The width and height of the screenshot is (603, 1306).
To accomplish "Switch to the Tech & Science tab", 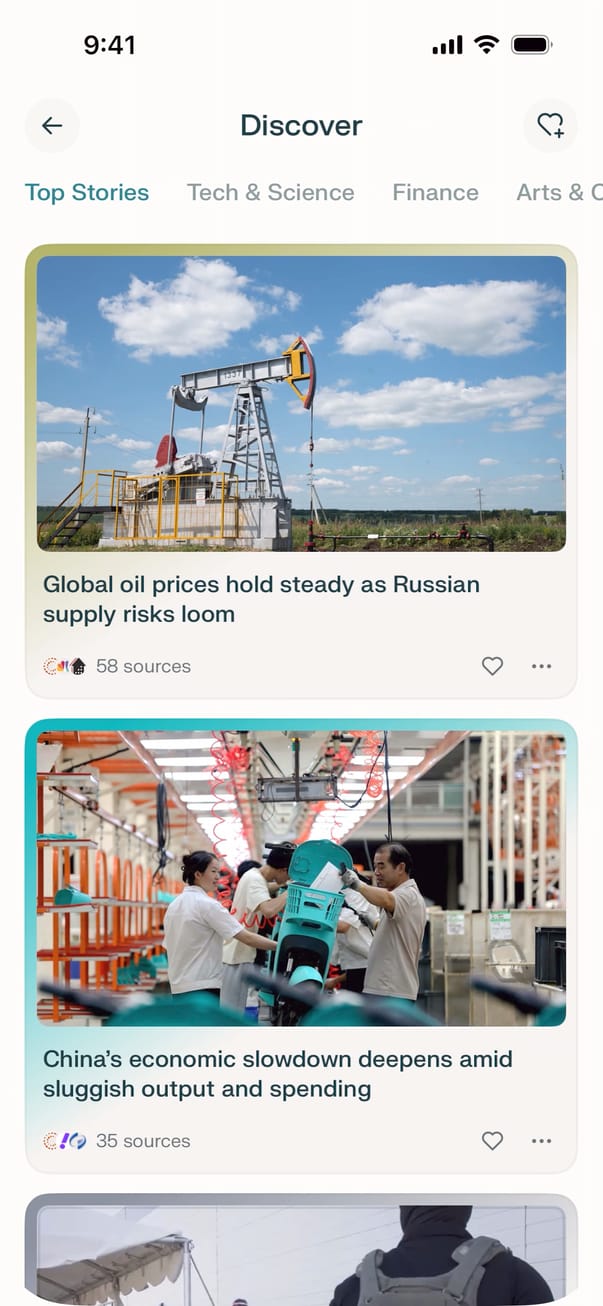I will [x=270, y=193].
